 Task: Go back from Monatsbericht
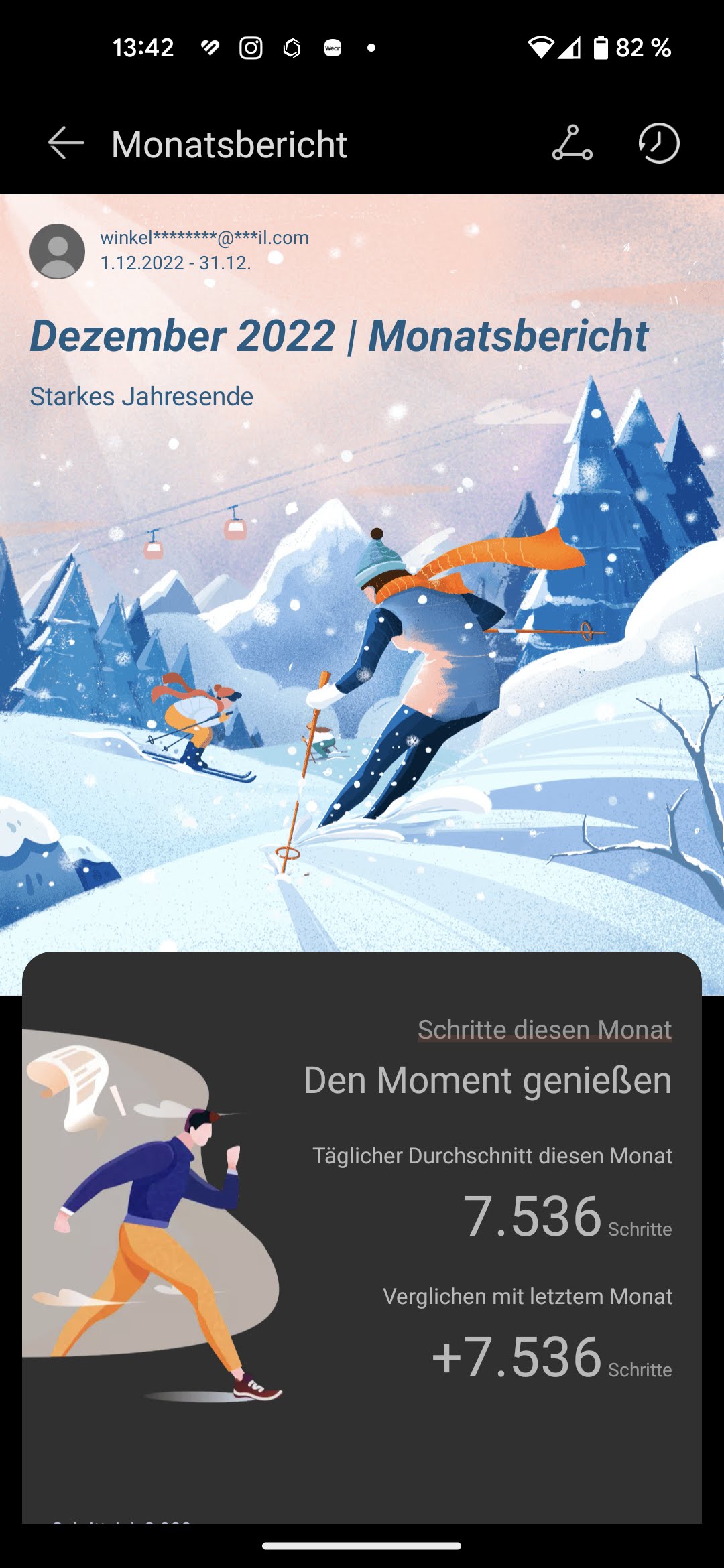[66, 143]
